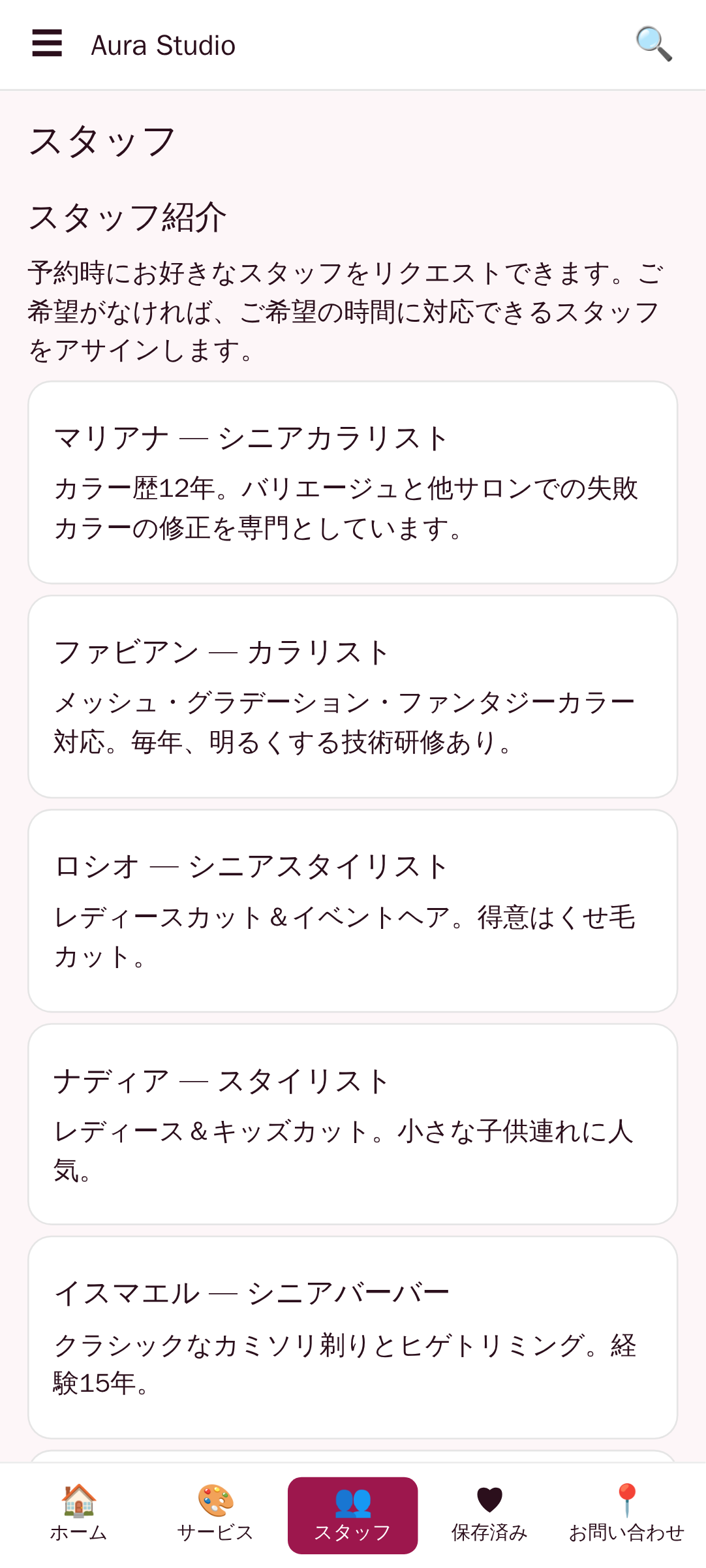View ファビアン the colorist's card
The image size is (706, 1568).
(x=353, y=697)
